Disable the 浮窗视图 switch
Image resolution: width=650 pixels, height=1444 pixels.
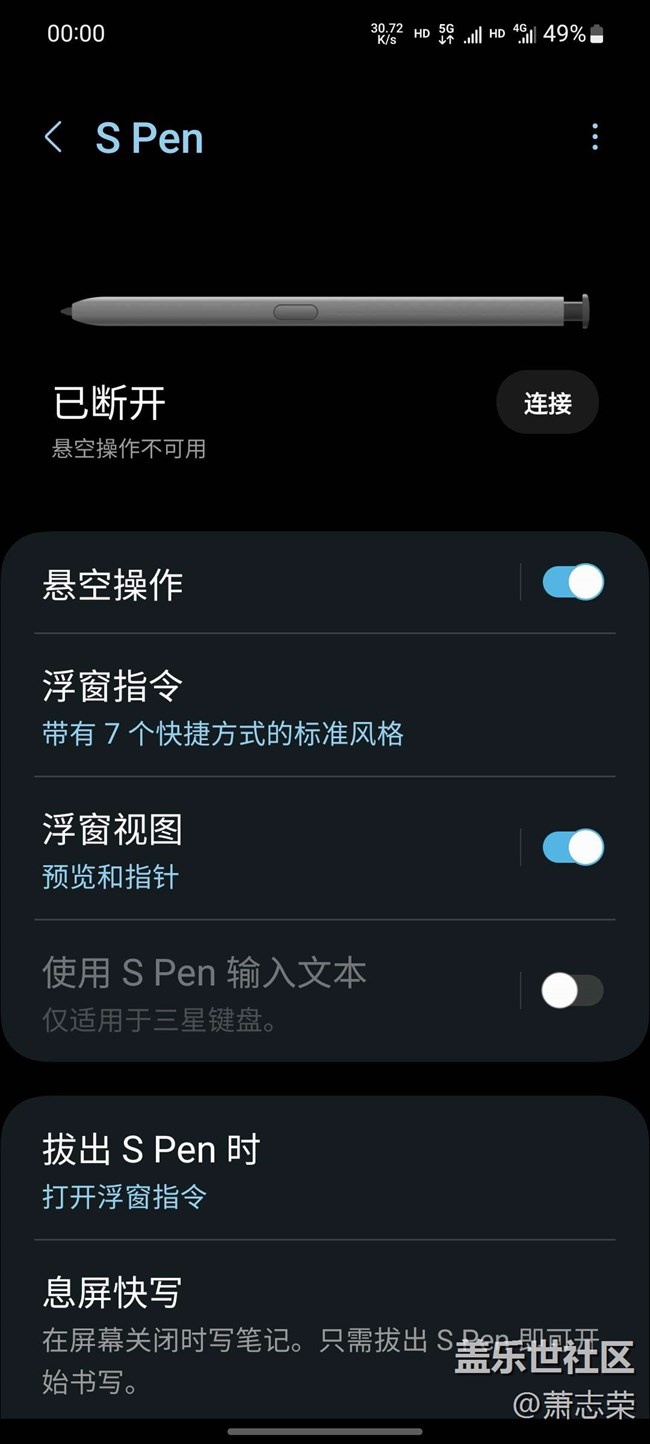tap(573, 848)
